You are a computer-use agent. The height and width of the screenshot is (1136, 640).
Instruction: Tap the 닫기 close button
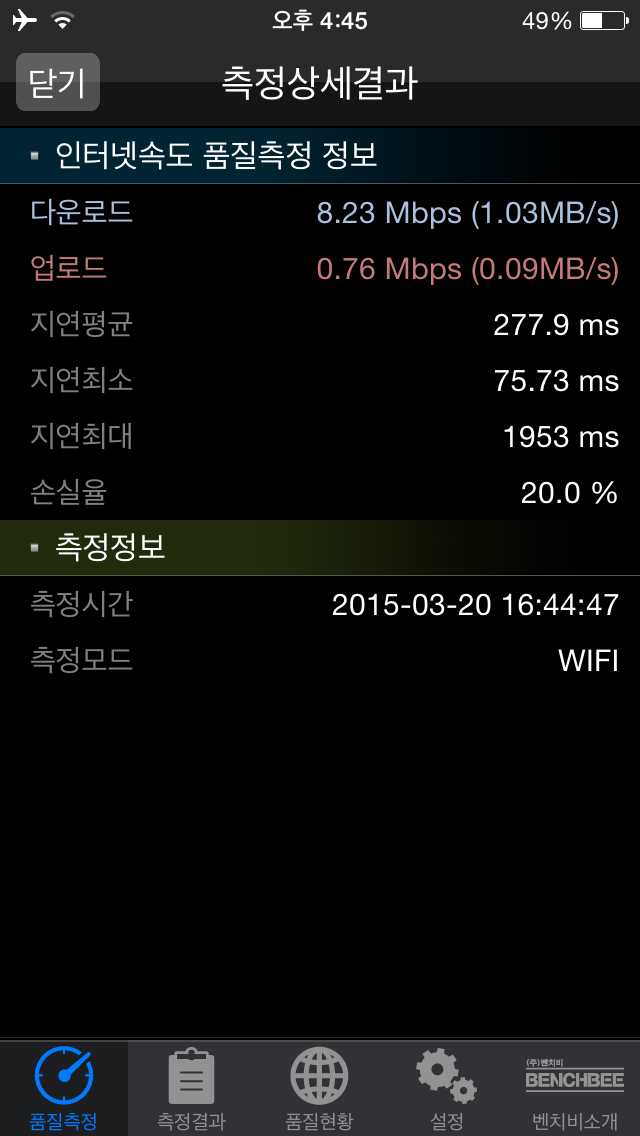[x=58, y=82]
